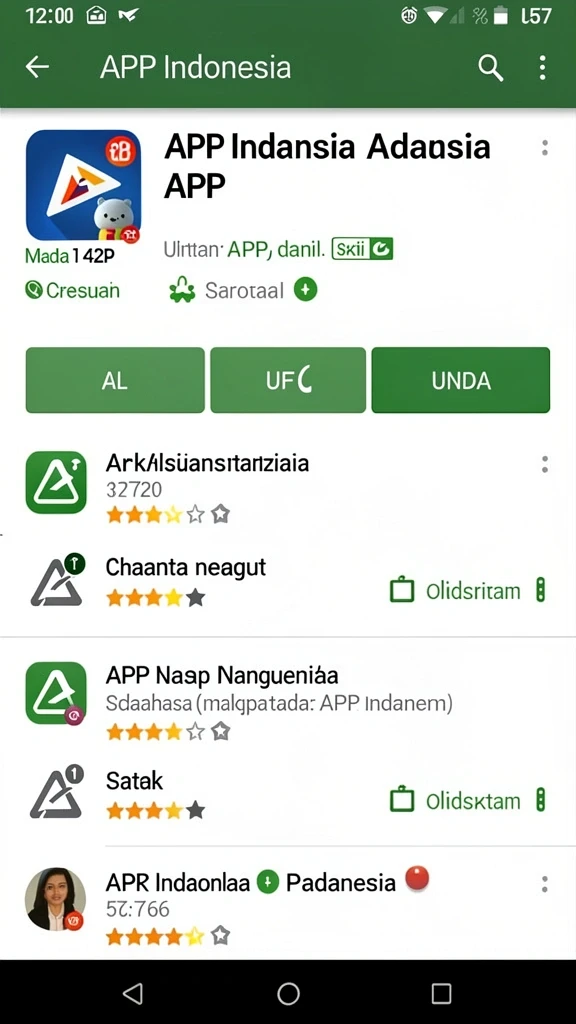
Task: Go to the system home screen
Action: 288,993
